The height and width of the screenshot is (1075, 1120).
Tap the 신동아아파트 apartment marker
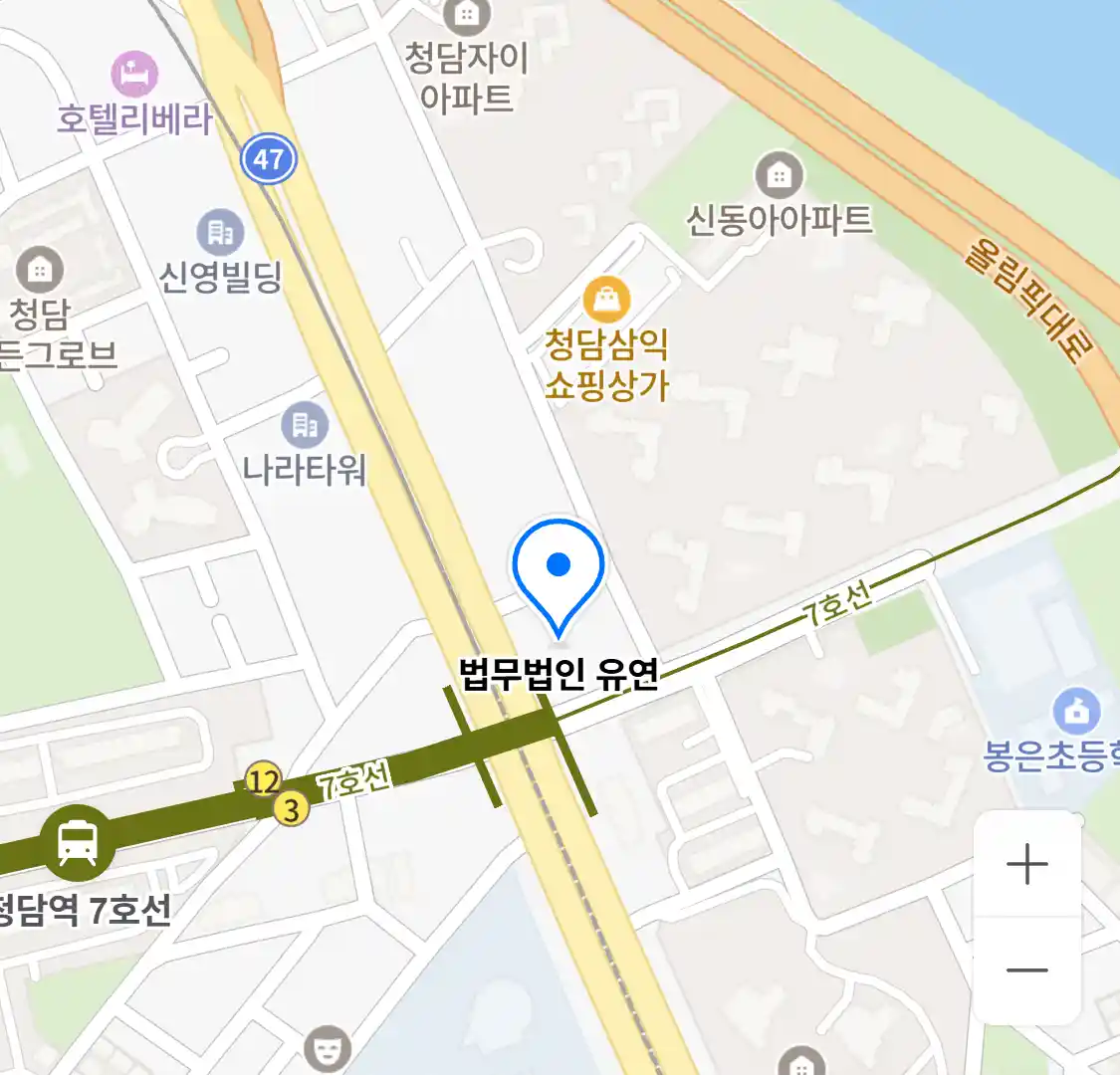pos(779,176)
